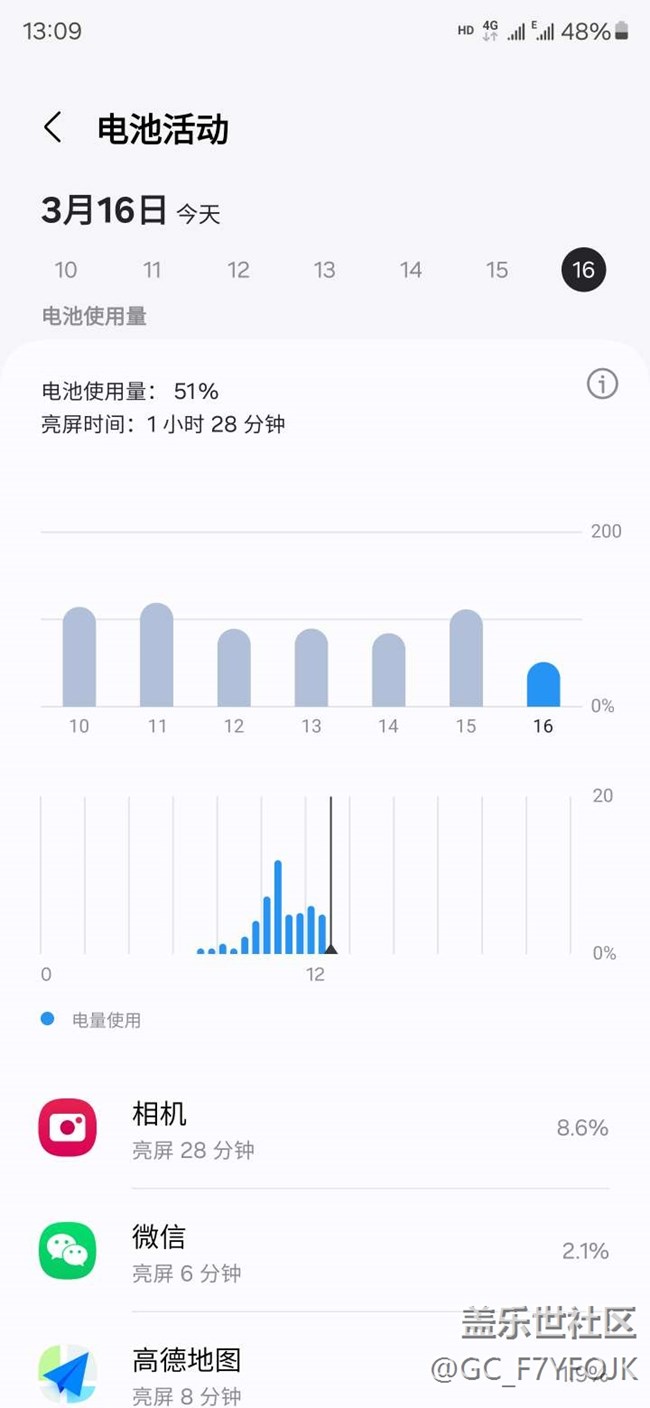
Task: Select date 10 in the day strip
Action: (66, 270)
